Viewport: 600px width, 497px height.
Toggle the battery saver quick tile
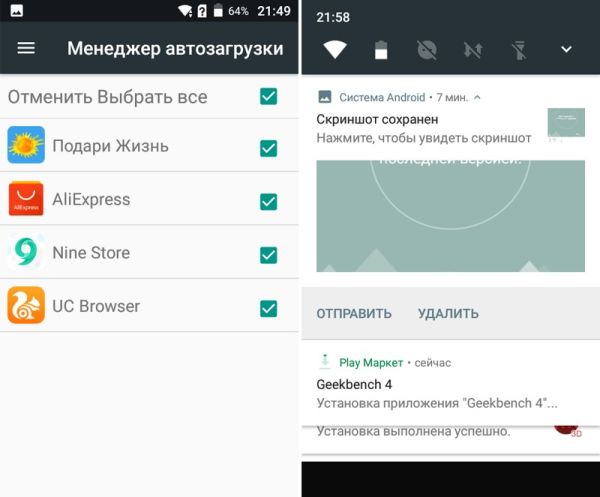click(381, 49)
